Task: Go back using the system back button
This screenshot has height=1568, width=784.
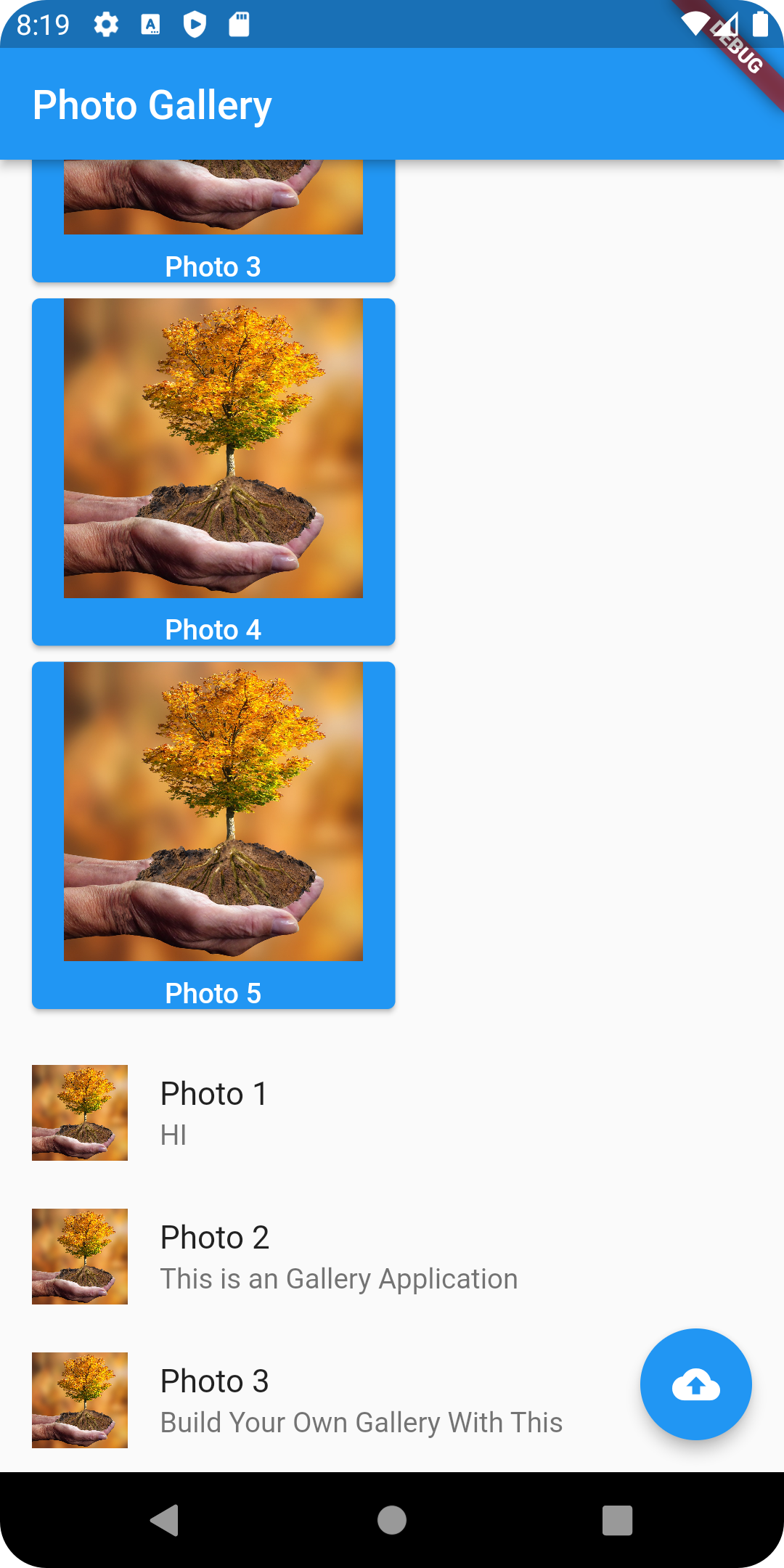Action: click(x=165, y=1520)
